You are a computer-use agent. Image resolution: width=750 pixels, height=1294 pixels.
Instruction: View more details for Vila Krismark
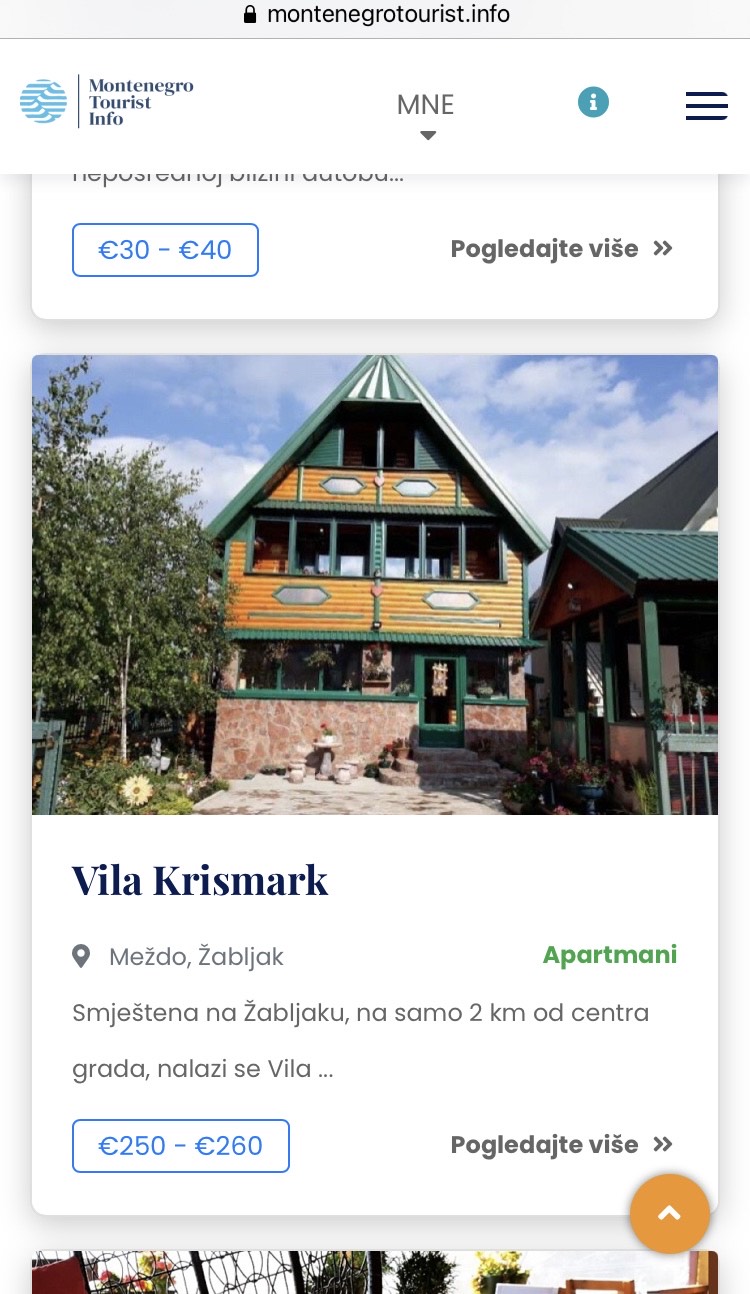click(x=562, y=1145)
